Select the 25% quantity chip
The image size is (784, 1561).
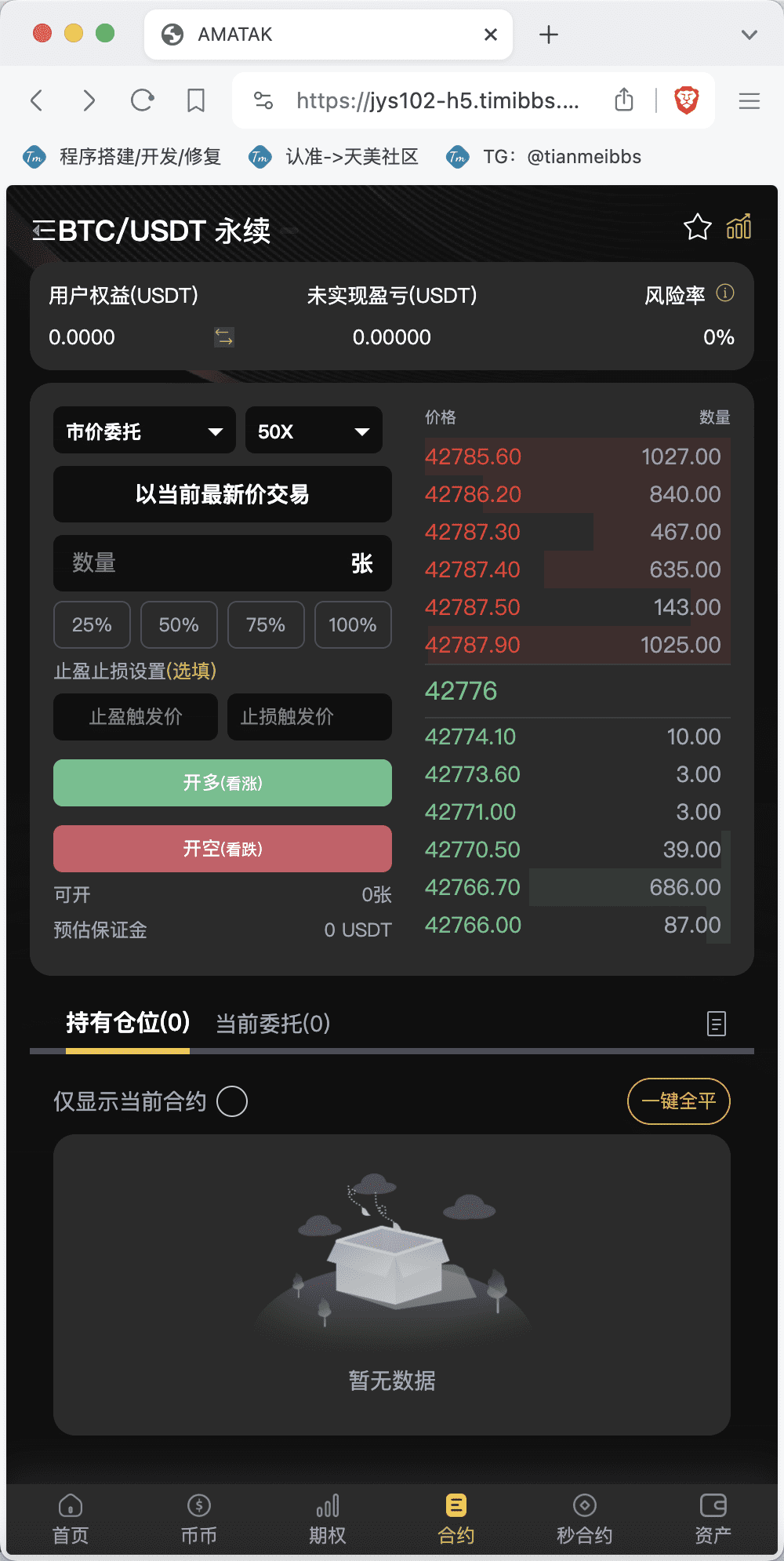click(x=92, y=625)
